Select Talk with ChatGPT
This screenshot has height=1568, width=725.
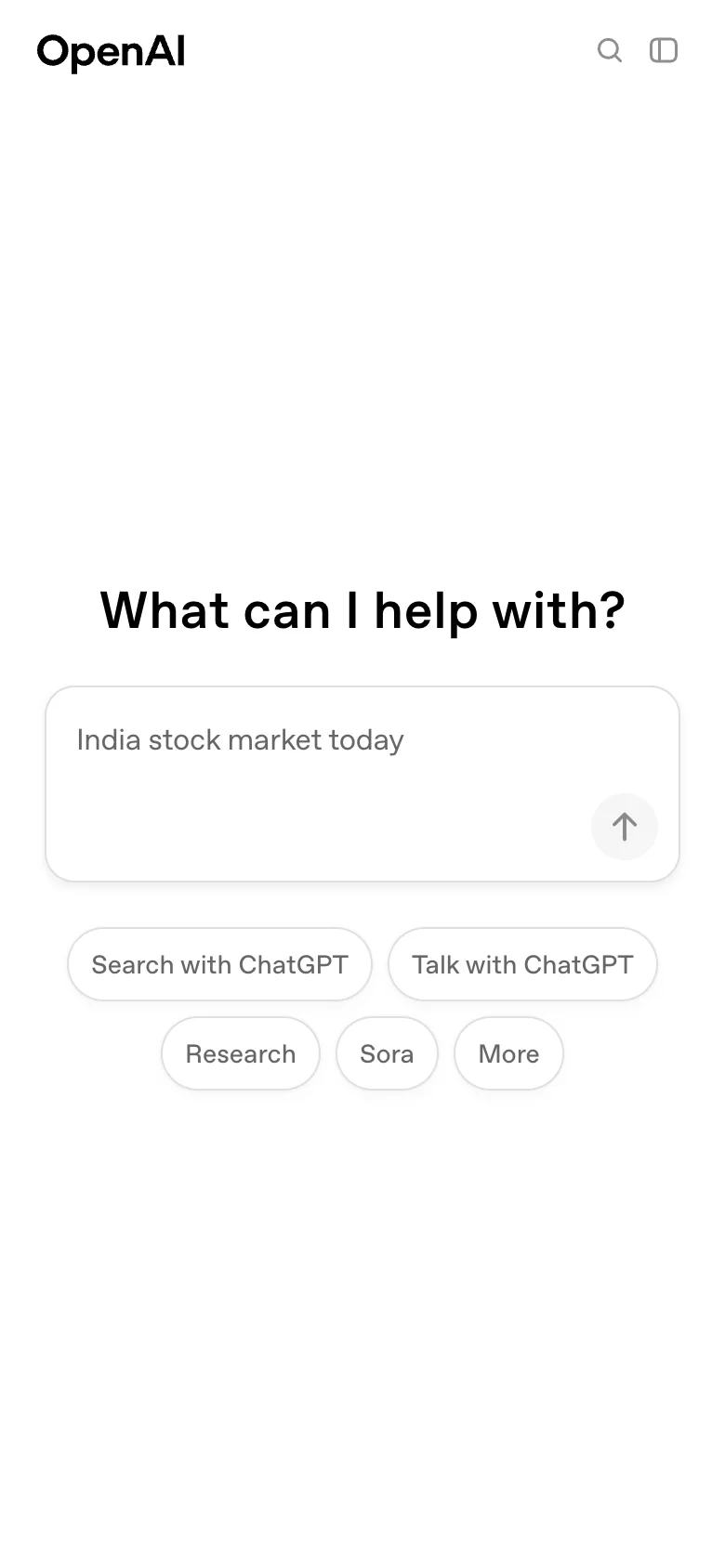[x=522, y=964]
